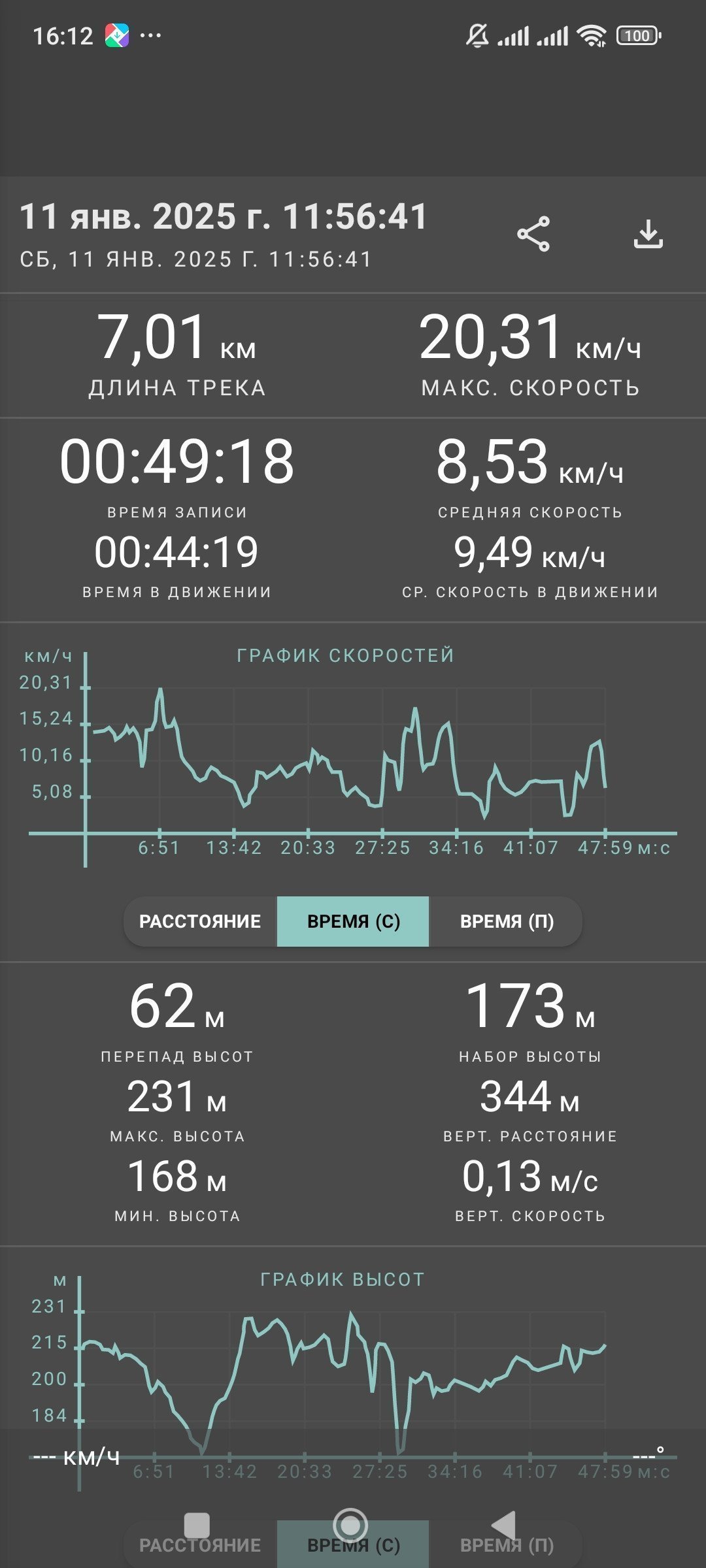Download the track file
Screen dimensions: 706x1568
[x=648, y=234]
